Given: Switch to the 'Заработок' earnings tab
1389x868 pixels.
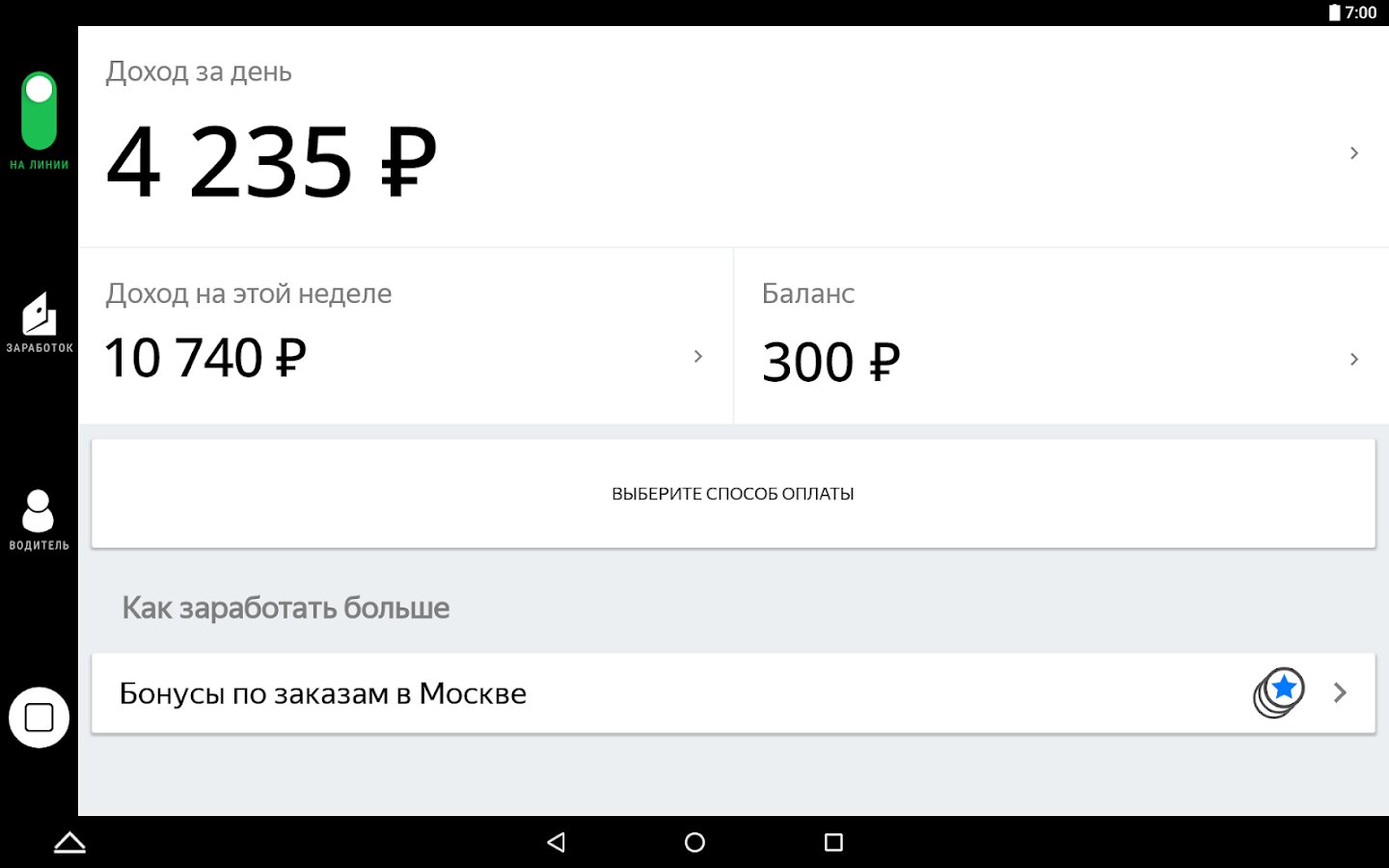Looking at the screenshot, I should point(39,323).
